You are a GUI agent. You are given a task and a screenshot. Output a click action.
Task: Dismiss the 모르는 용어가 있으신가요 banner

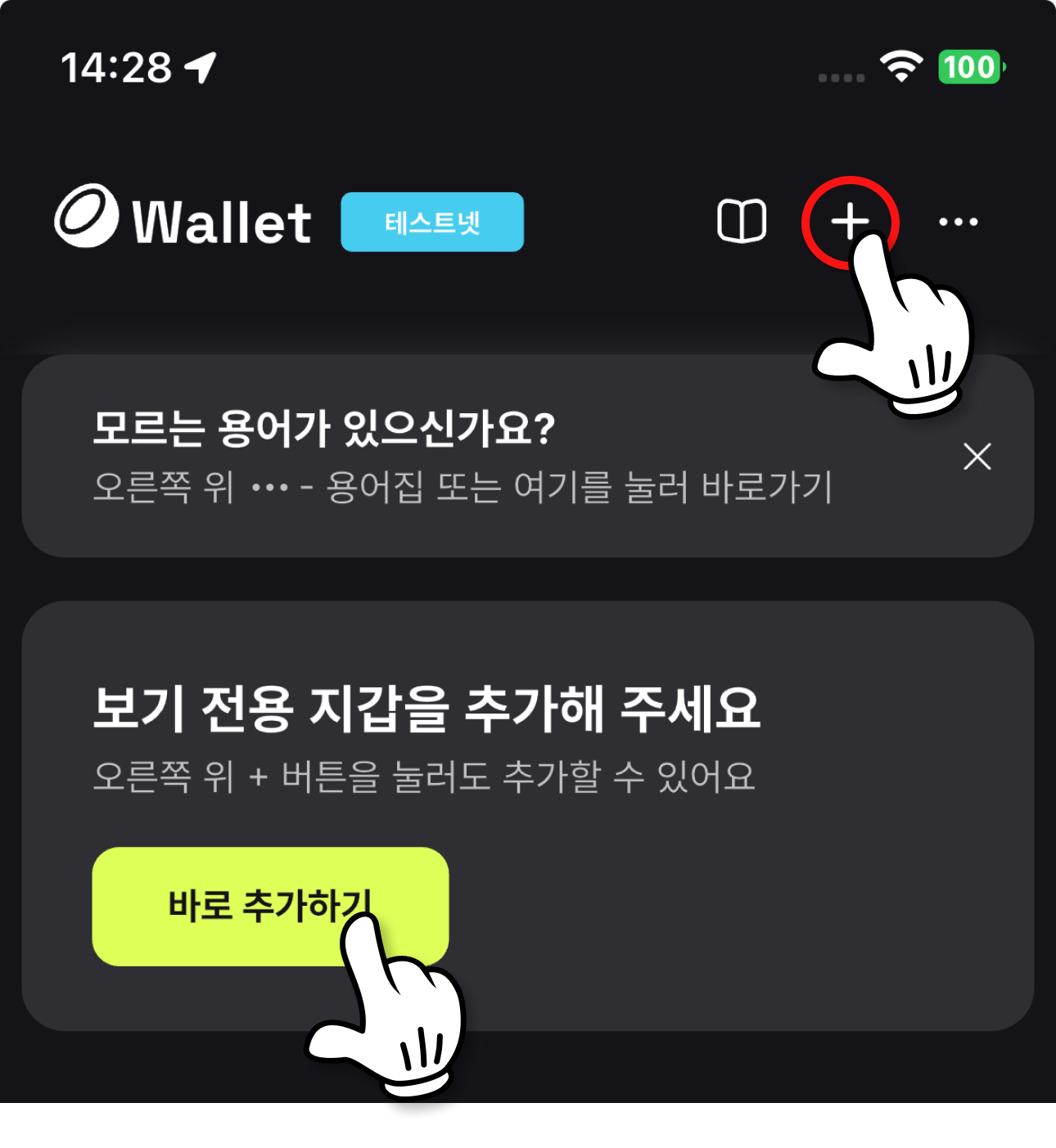[977, 457]
